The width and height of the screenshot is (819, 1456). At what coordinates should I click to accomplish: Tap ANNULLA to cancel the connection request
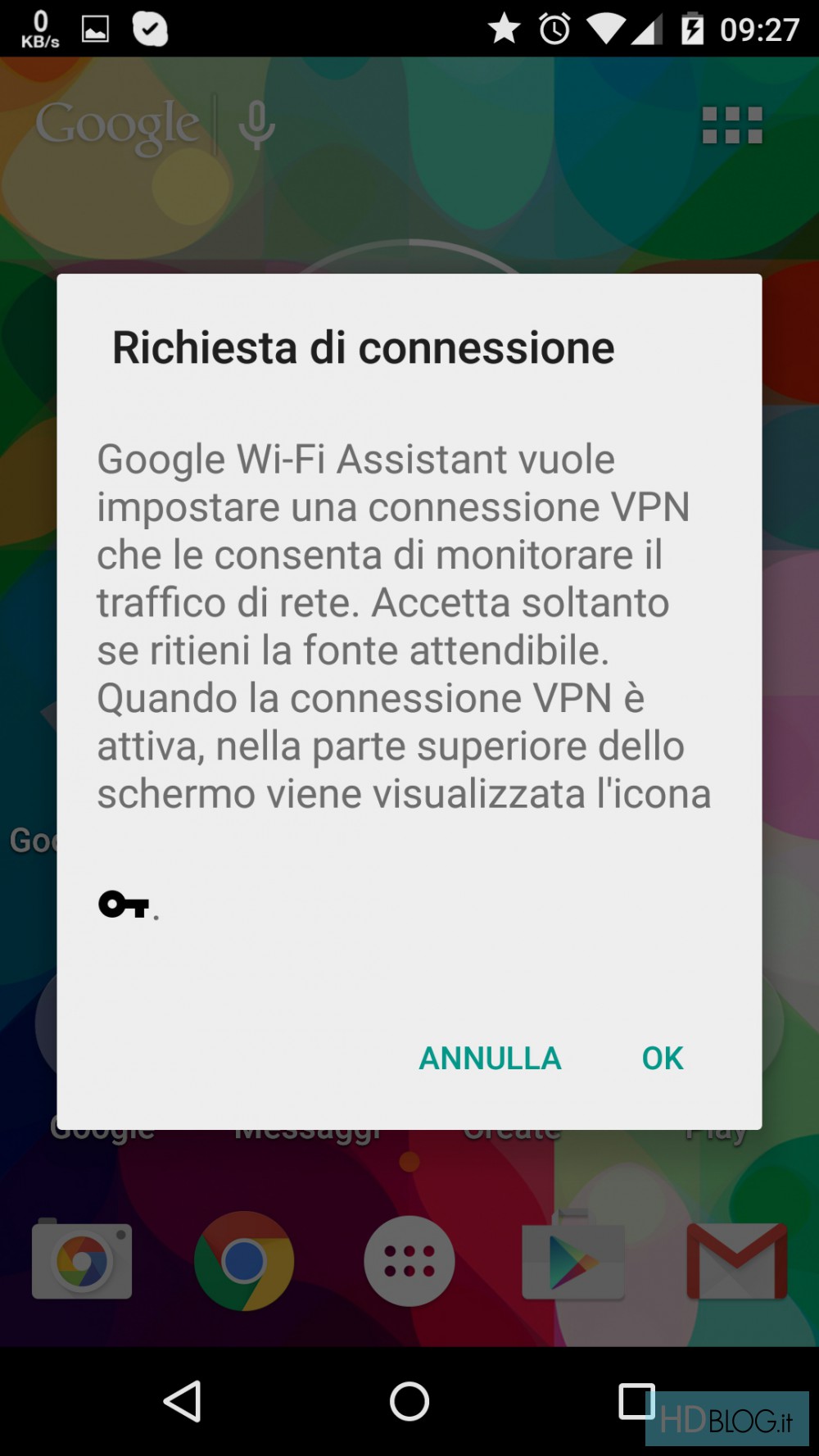(490, 1058)
